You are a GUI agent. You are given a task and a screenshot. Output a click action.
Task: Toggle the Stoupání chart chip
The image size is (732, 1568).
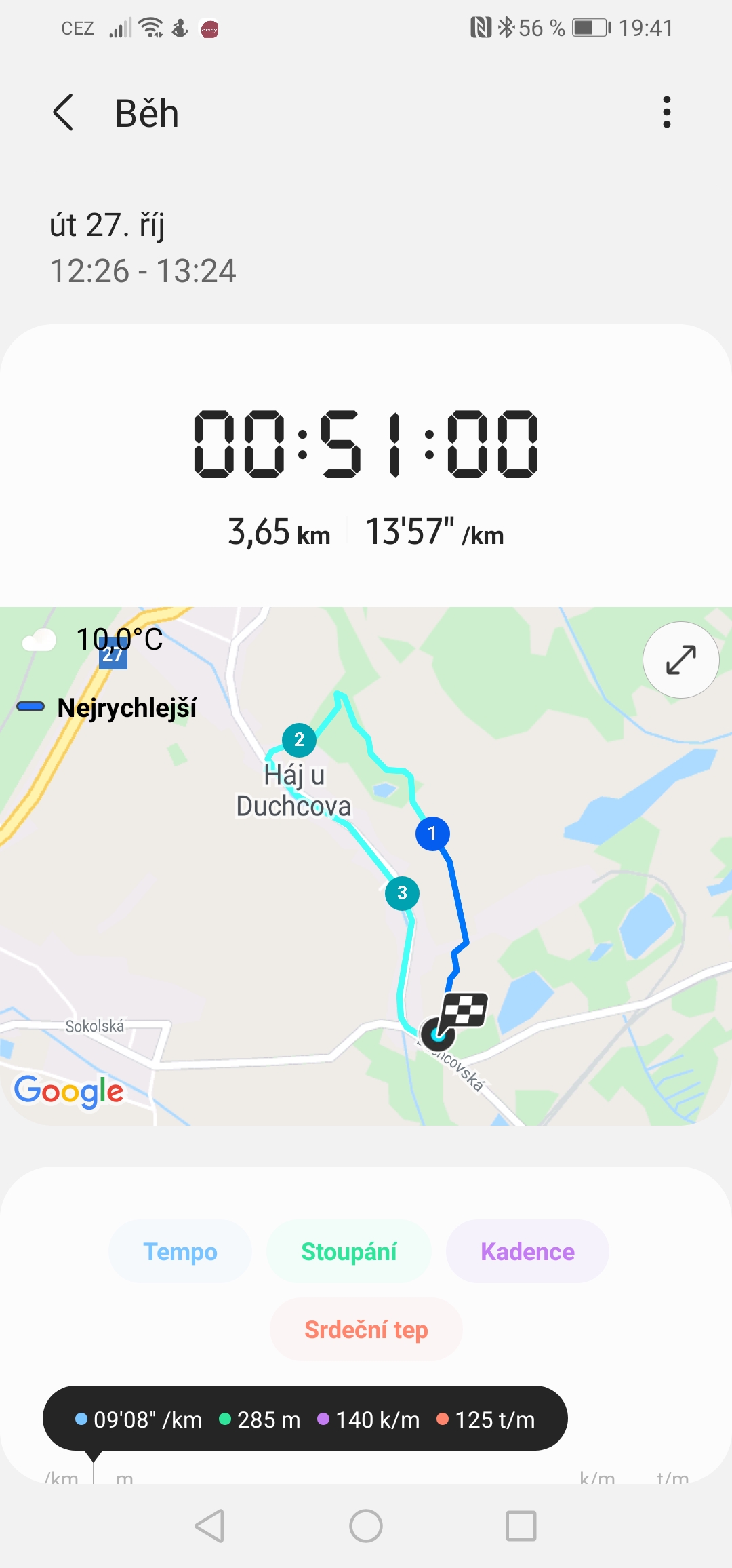pos(349,1251)
